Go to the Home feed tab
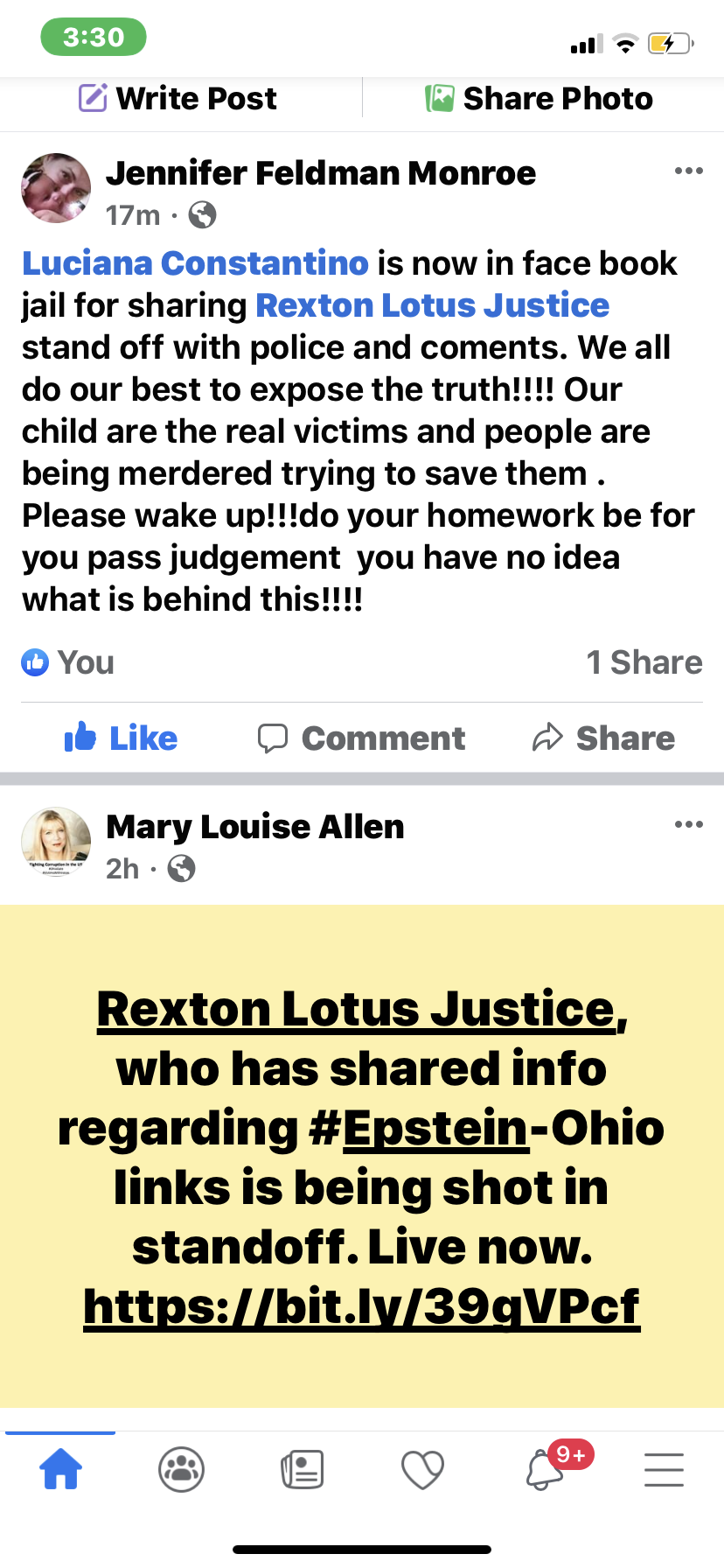 coord(60,1469)
